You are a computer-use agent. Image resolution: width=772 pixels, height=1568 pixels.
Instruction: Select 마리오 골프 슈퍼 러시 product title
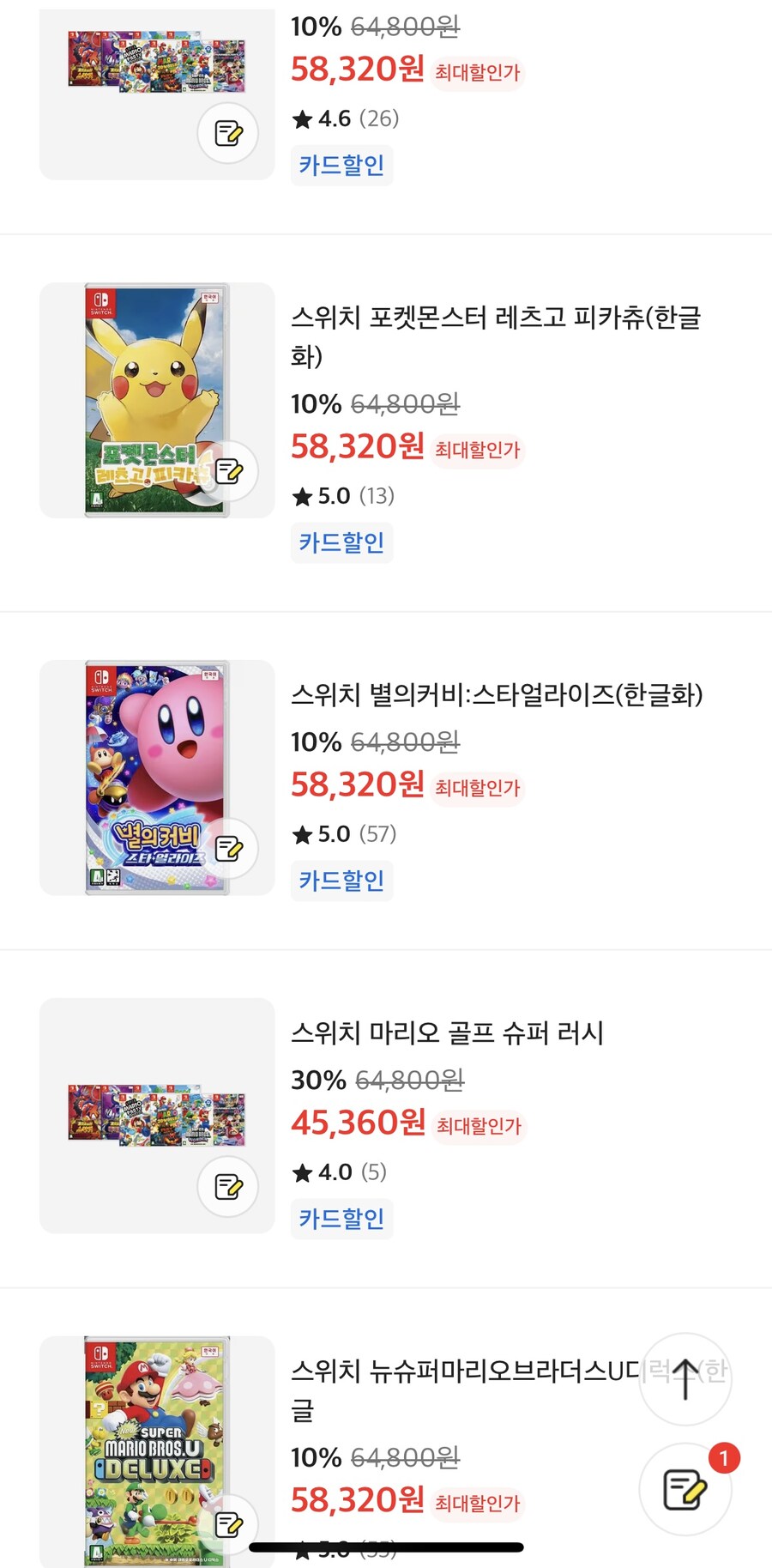(448, 1035)
